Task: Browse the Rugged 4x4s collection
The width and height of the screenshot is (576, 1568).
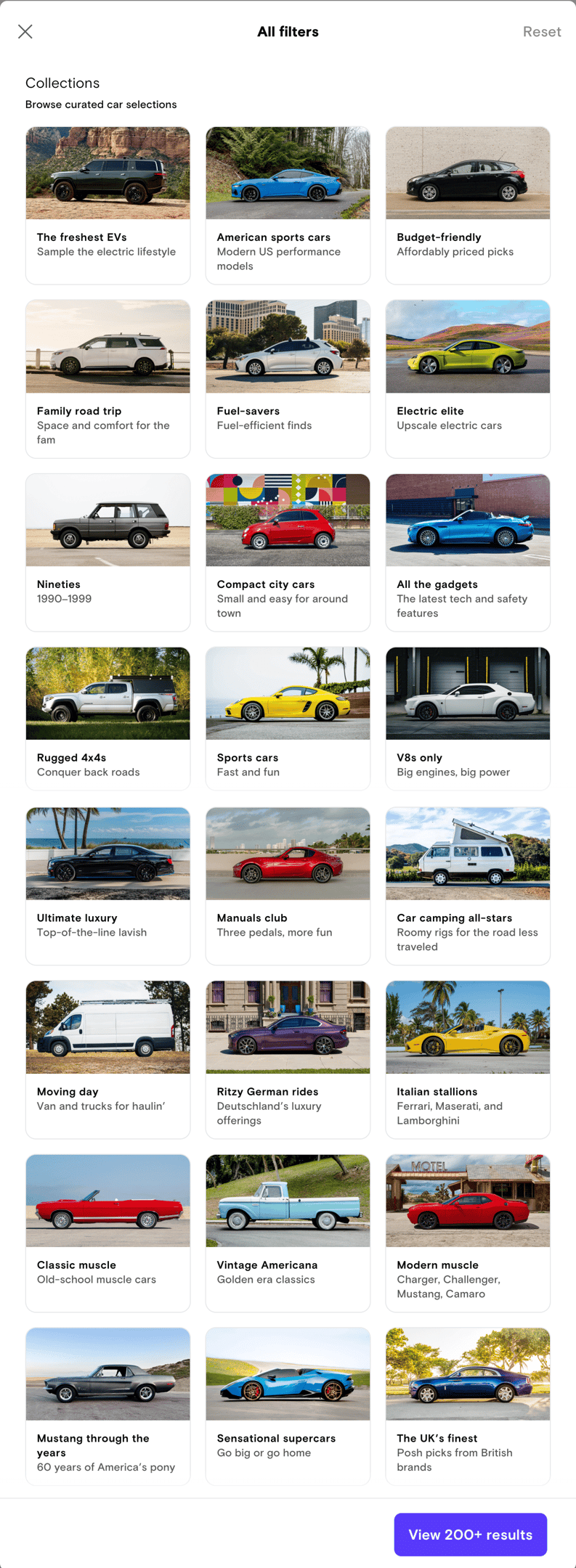Action: [108, 719]
